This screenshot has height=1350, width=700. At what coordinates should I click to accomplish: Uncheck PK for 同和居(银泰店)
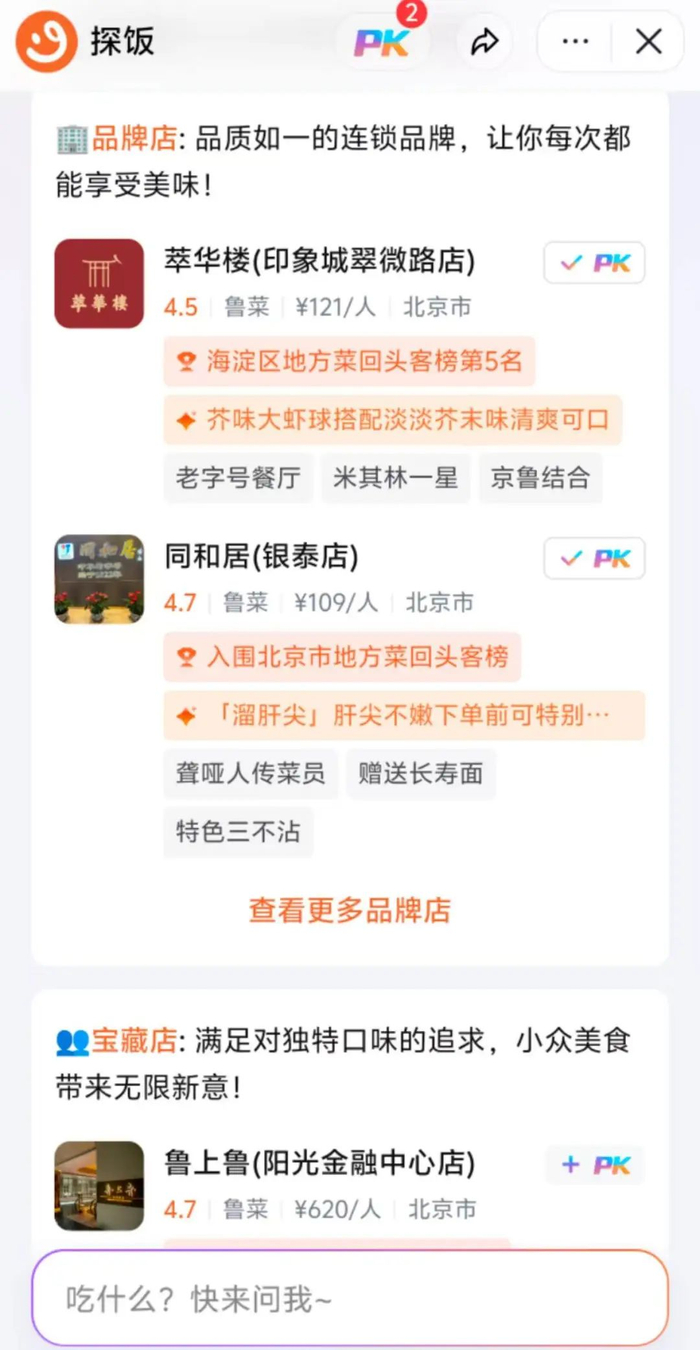click(x=594, y=558)
